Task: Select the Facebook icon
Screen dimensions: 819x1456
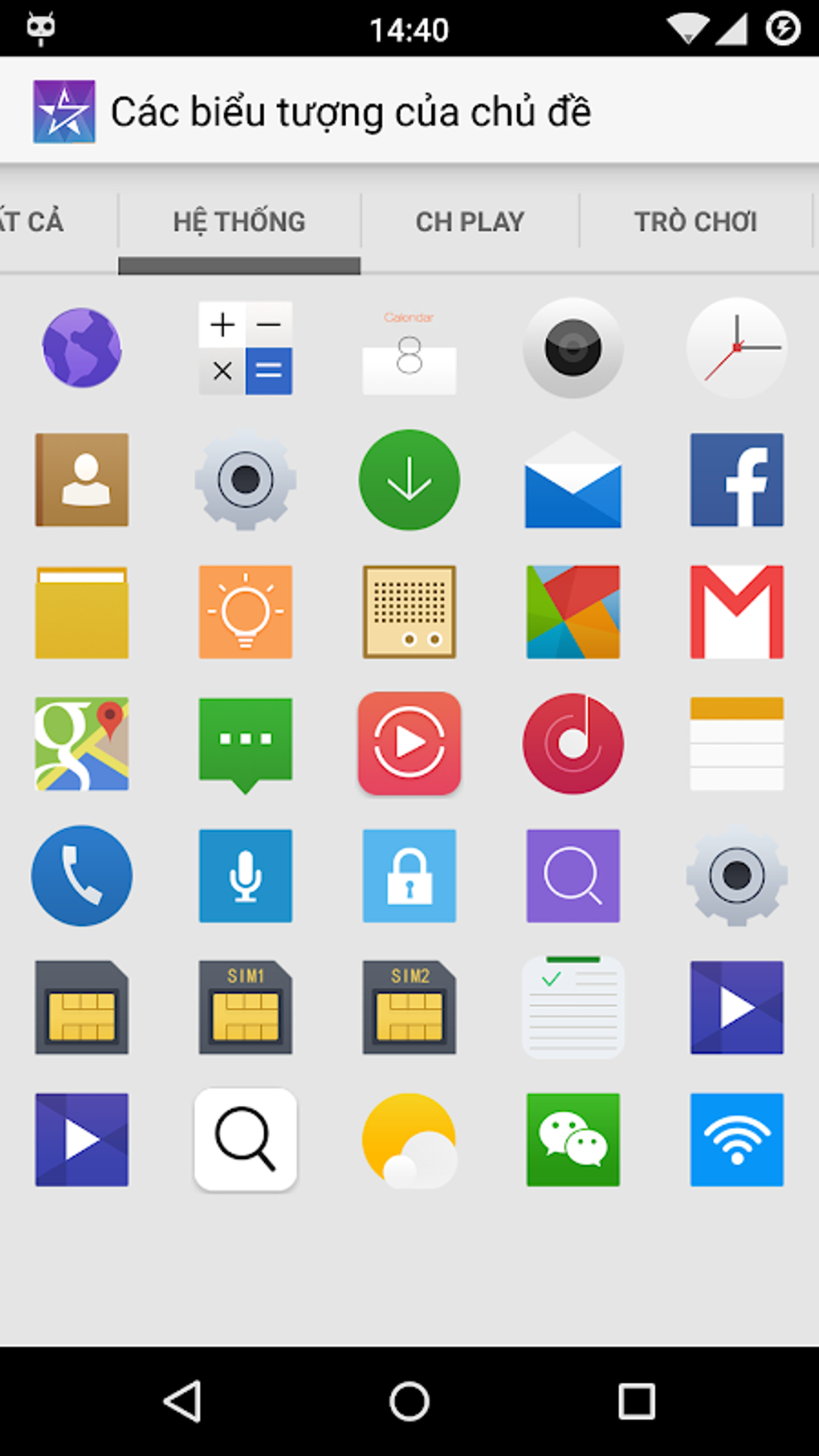Action: point(737,480)
